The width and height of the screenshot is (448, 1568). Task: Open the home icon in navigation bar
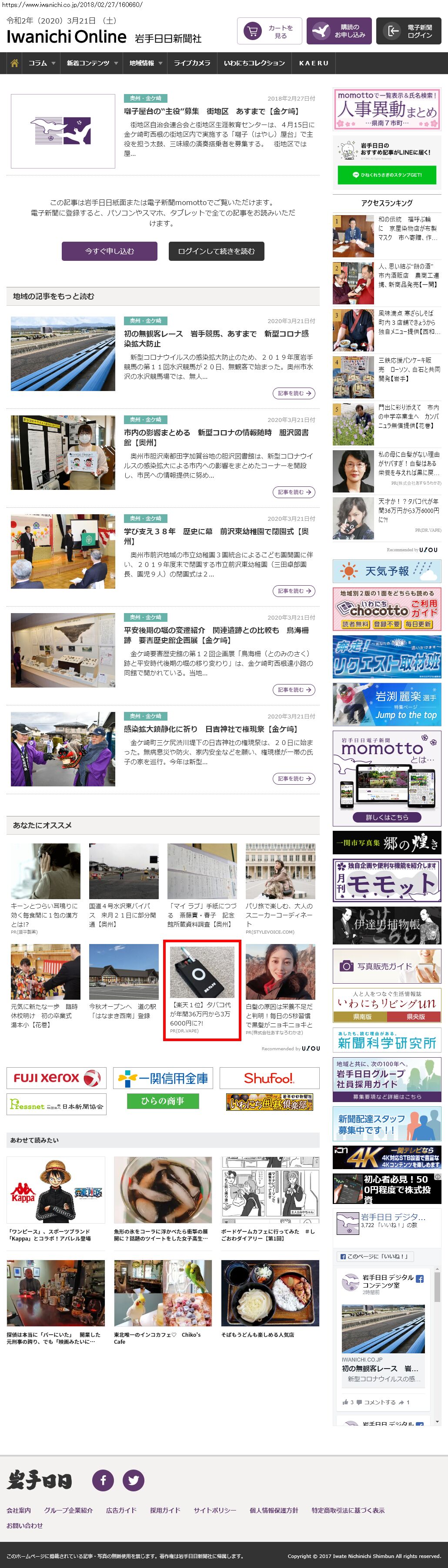coord(15,63)
